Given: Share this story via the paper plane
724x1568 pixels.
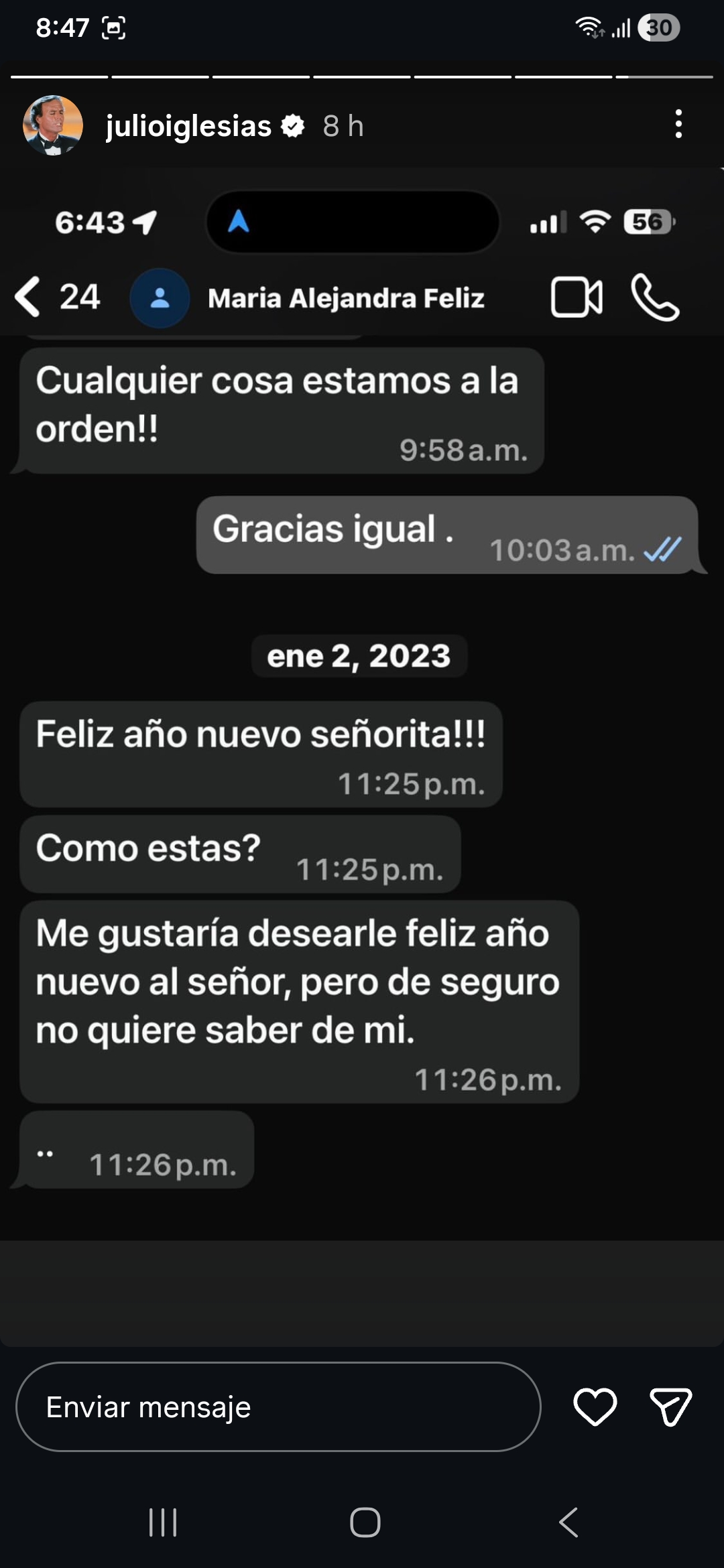Looking at the screenshot, I should [x=670, y=1407].
